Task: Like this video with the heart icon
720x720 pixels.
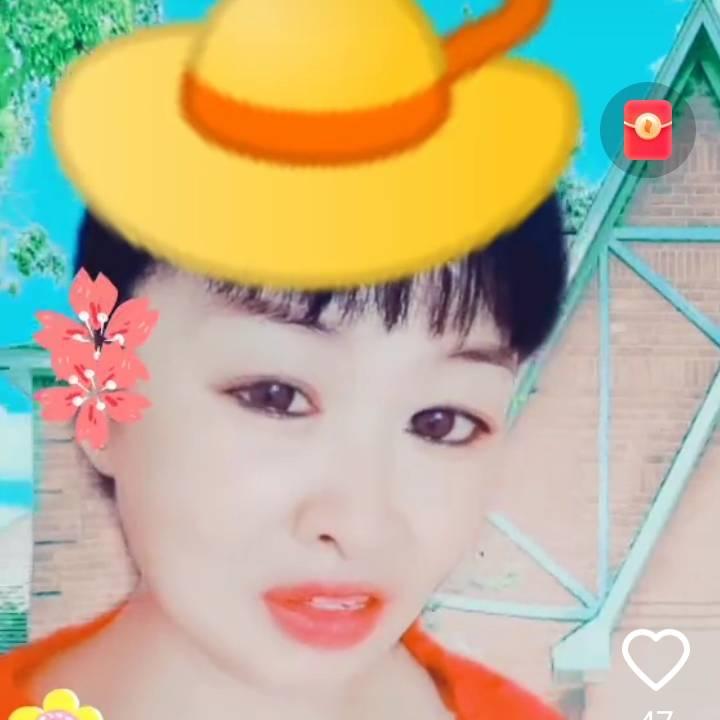Action: (x=656, y=660)
